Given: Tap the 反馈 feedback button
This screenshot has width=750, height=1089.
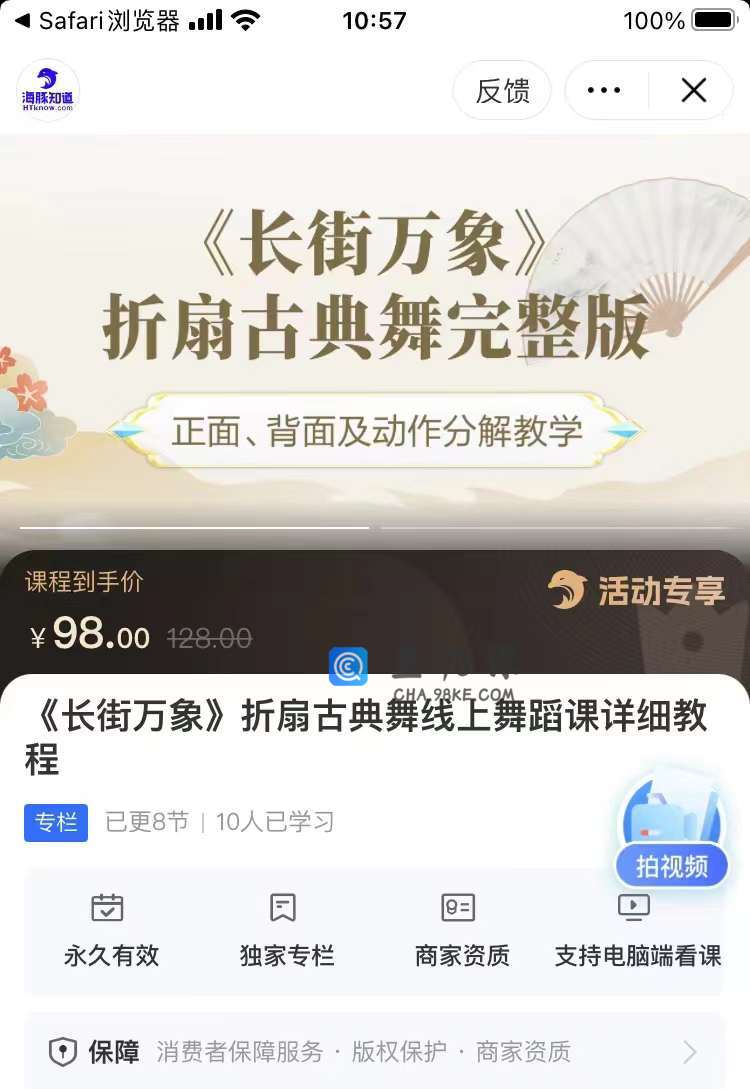Looking at the screenshot, I should [502, 91].
